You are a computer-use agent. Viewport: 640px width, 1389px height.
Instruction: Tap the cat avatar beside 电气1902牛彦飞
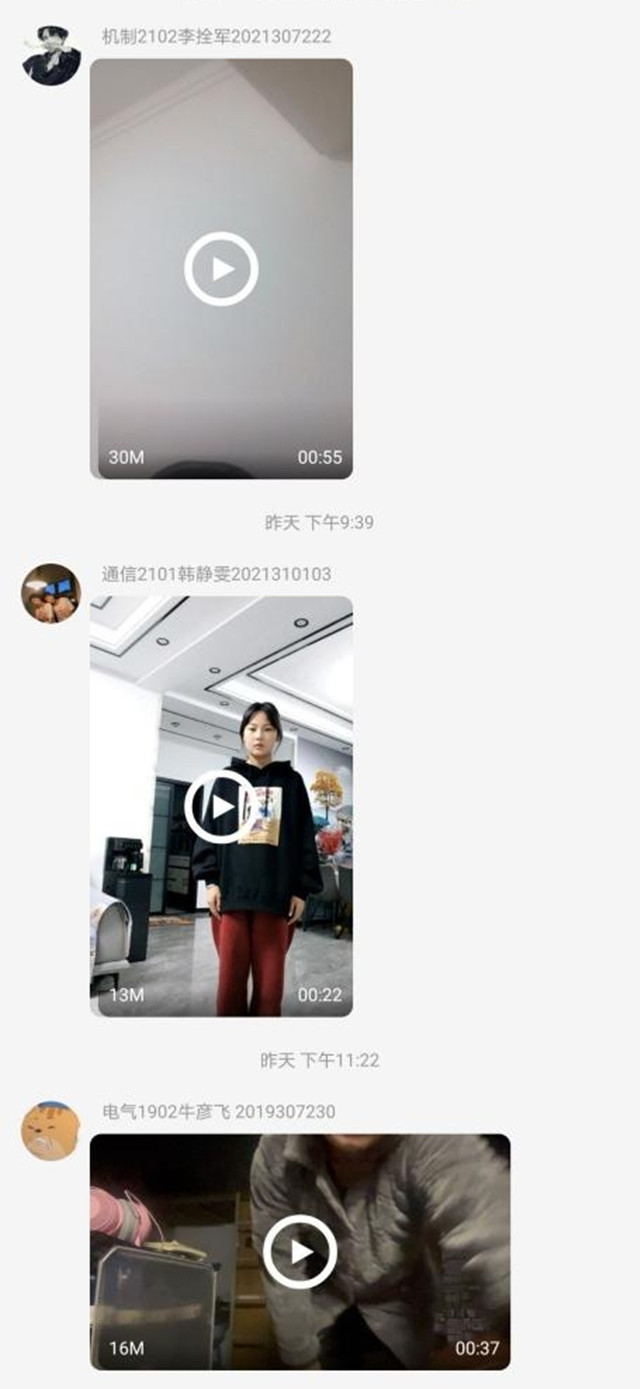[x=51, y=1131]
